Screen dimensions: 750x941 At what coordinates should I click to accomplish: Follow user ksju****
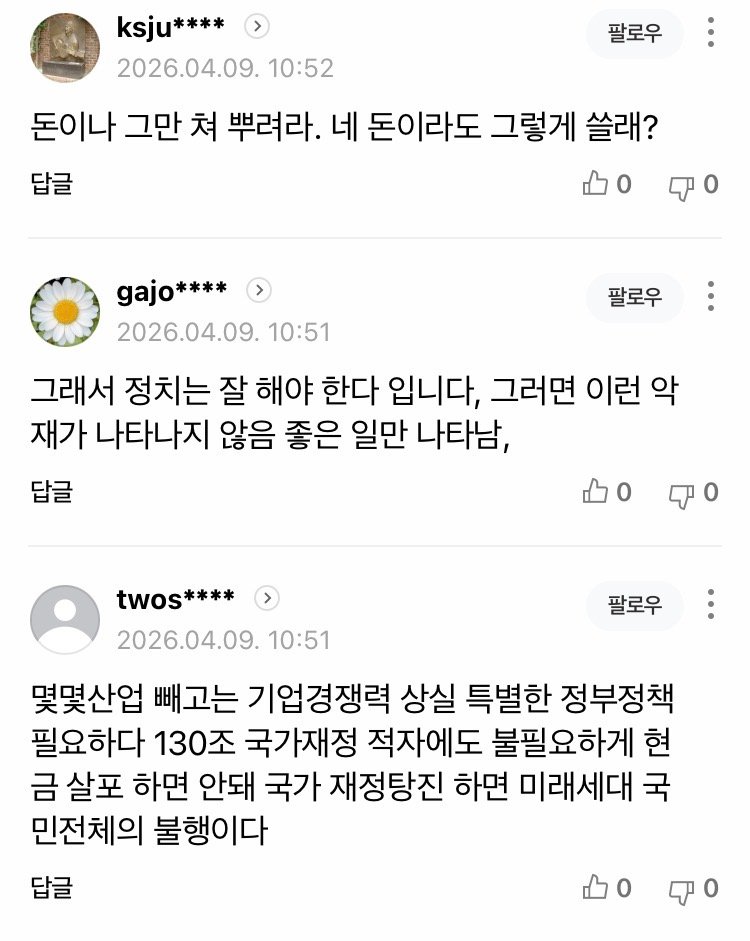(x=635, y=34)
